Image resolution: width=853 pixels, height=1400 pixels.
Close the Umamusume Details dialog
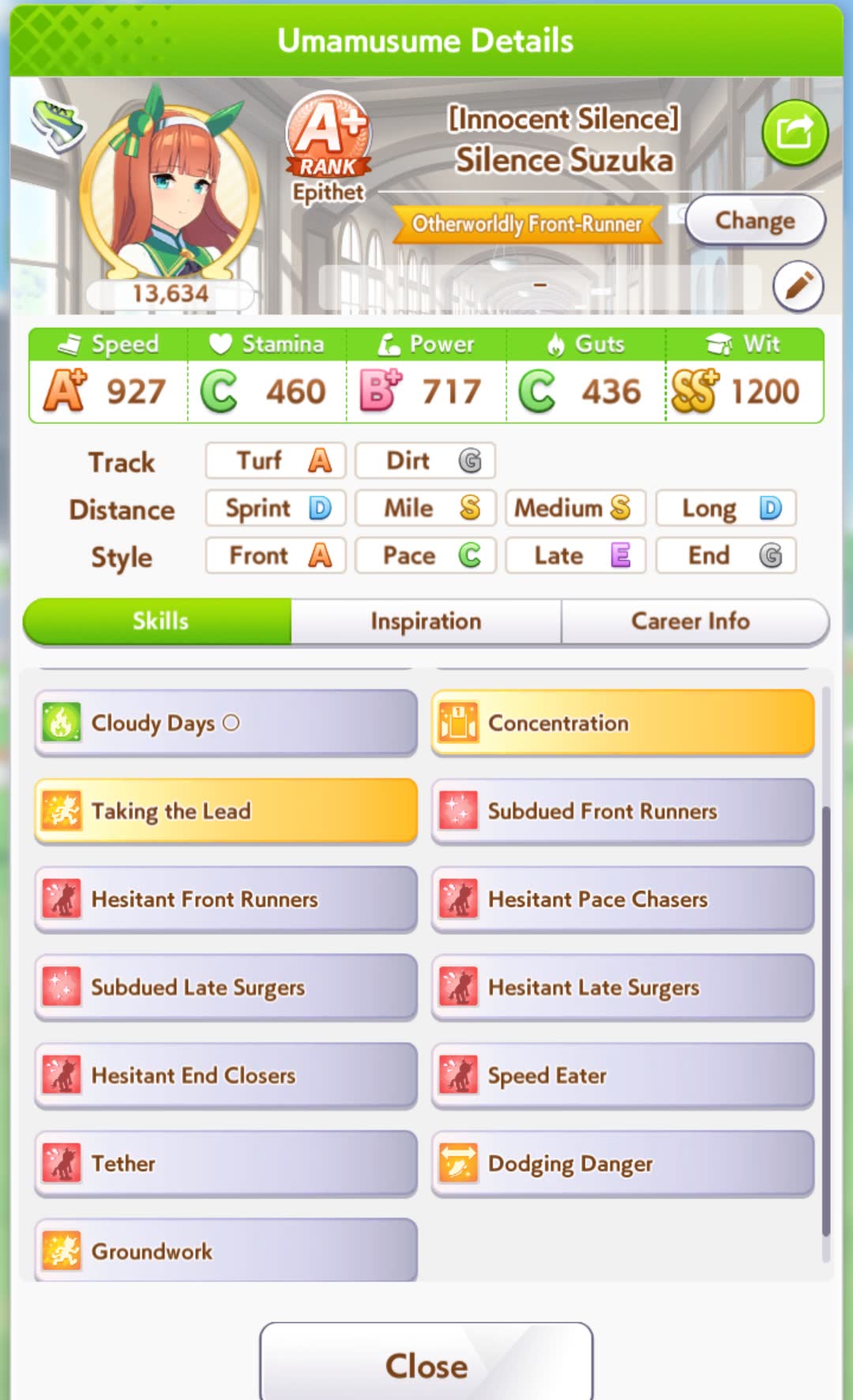[x=426, y=1364]
